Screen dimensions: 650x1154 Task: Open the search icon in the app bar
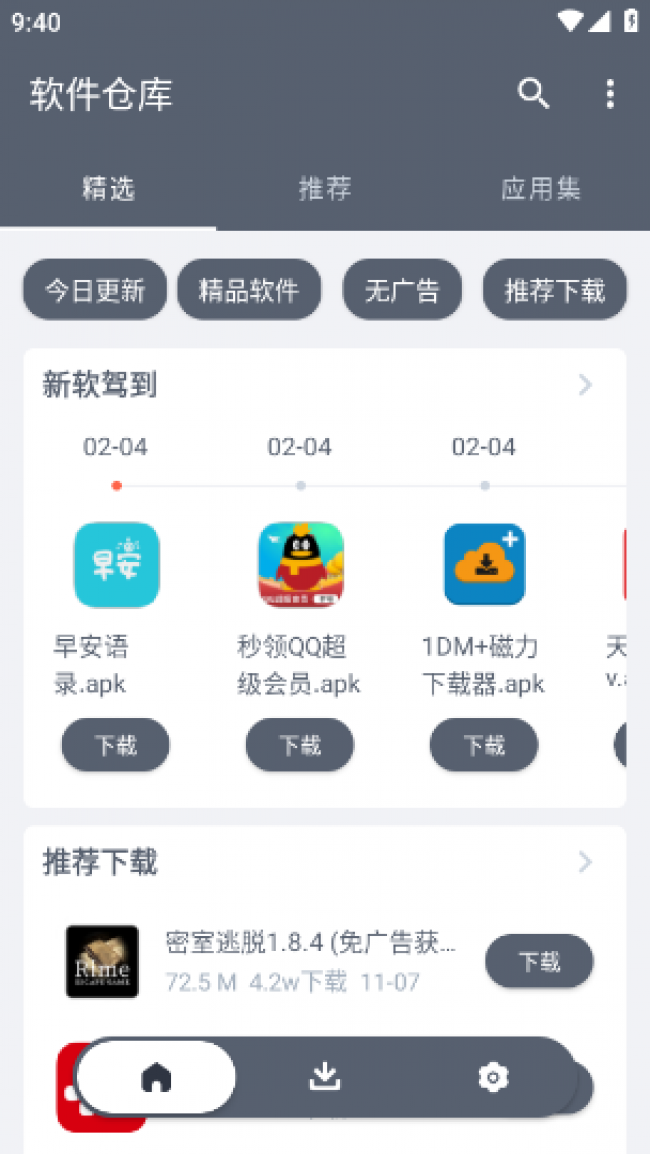pyautogui.click(x=533, y=94)
